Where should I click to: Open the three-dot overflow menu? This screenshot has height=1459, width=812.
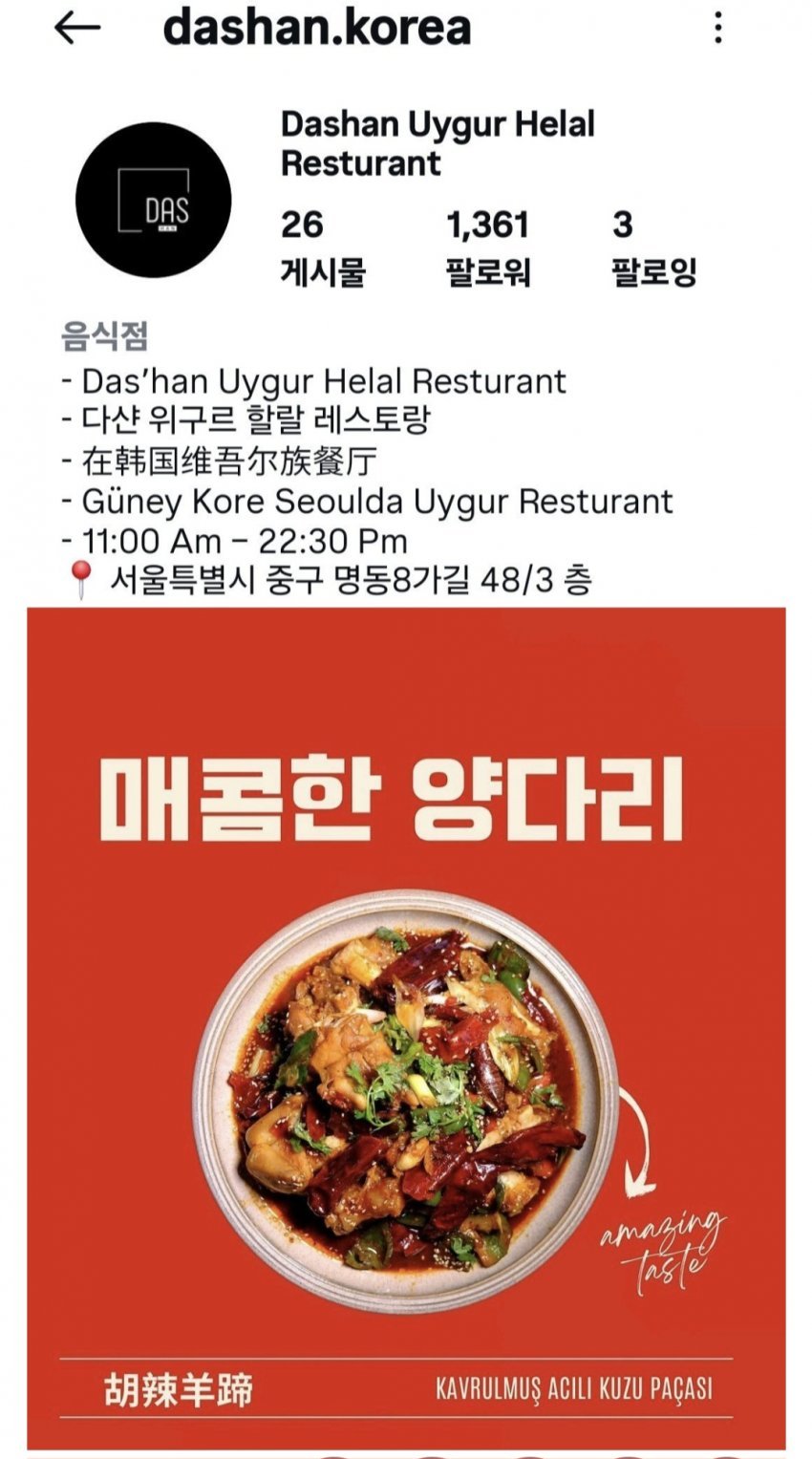pos(718,28)
